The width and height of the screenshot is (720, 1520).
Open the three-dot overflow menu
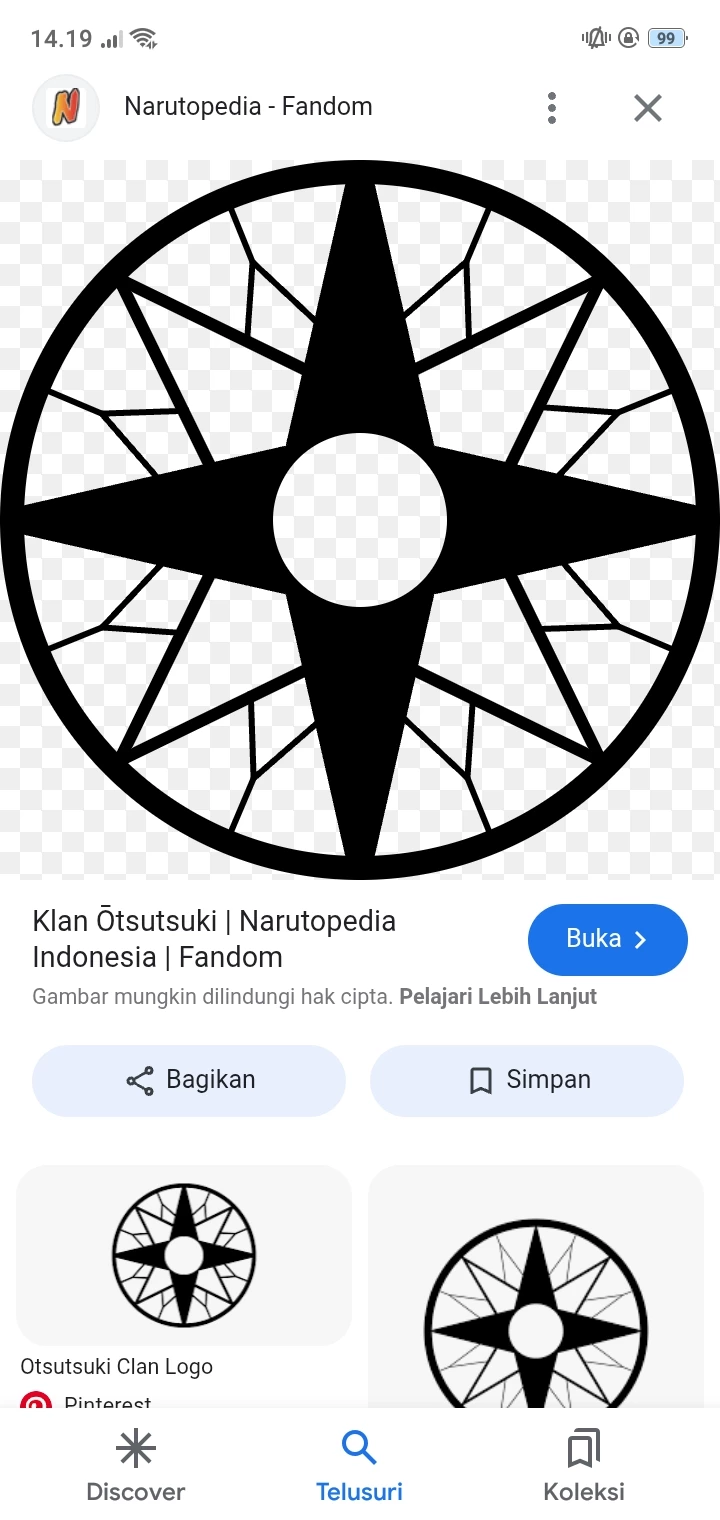click(x=551, y=108)
